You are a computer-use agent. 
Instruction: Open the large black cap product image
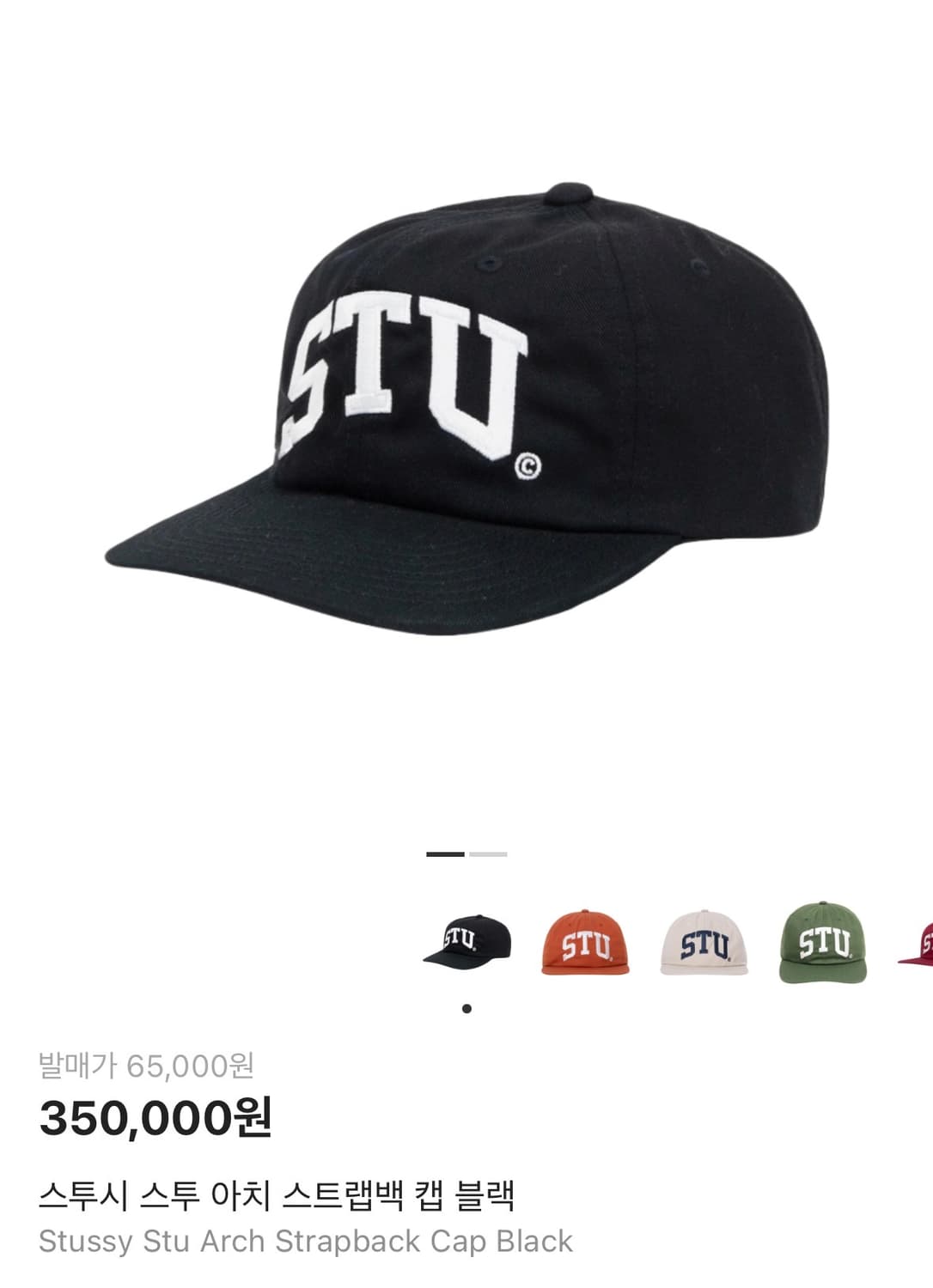[466, 410]
